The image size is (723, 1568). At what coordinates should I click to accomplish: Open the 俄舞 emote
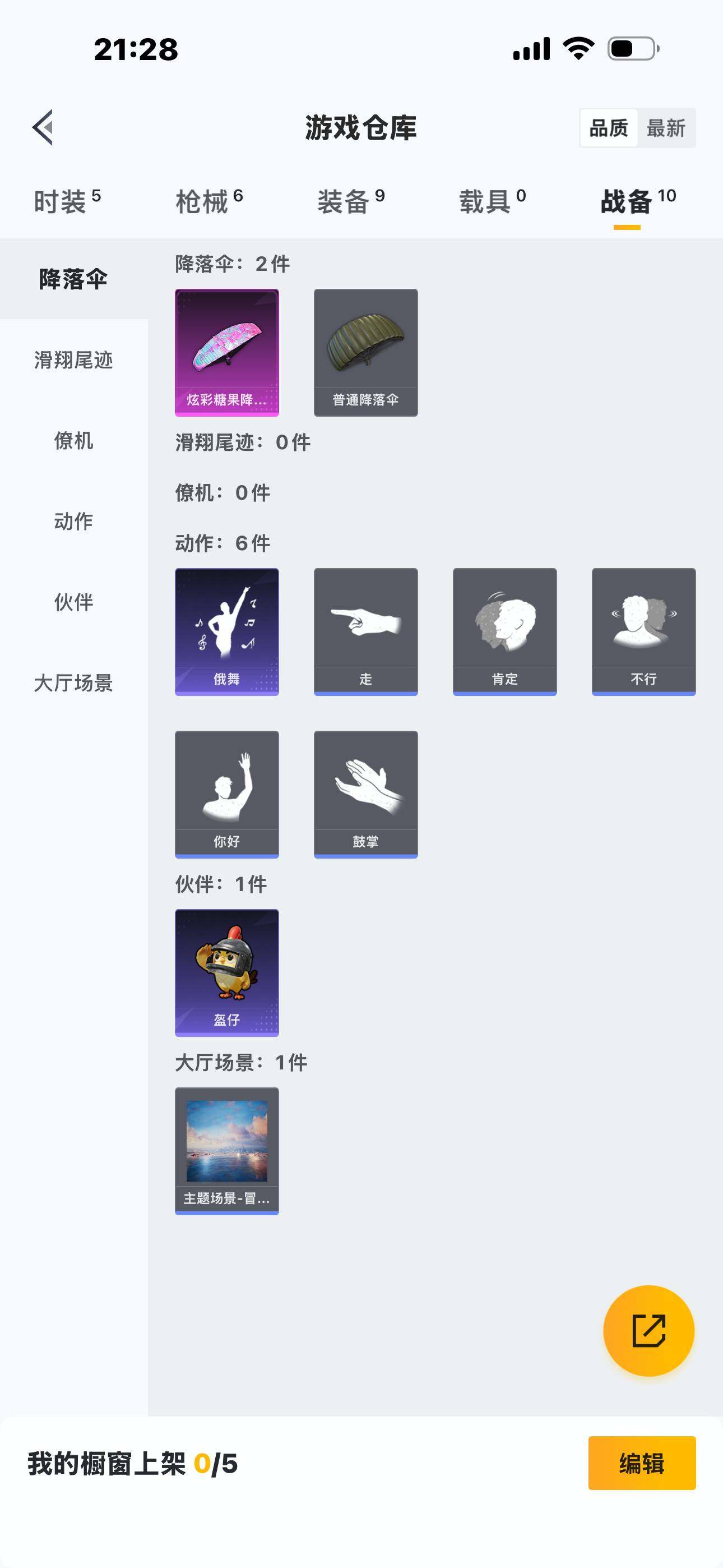[x=227, y=632]
